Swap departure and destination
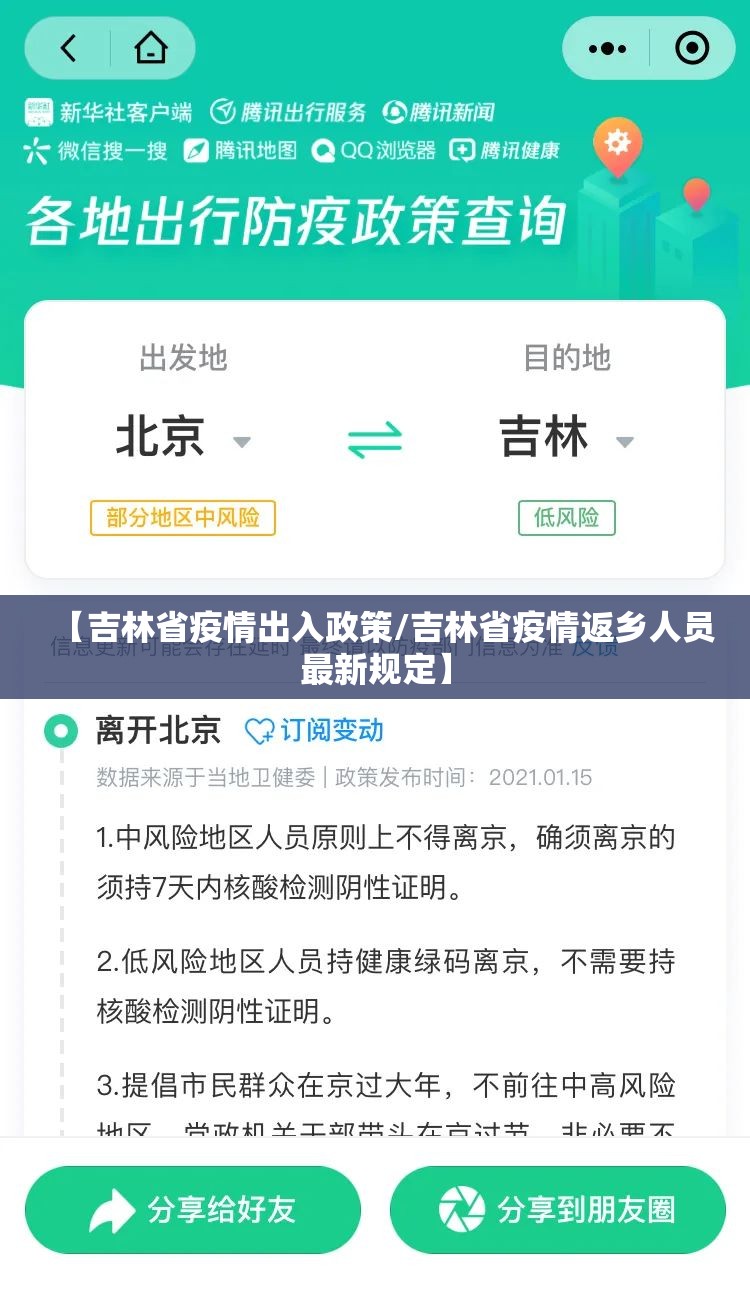The height and width of the screenshot is (1294, 750). [375, 440]
